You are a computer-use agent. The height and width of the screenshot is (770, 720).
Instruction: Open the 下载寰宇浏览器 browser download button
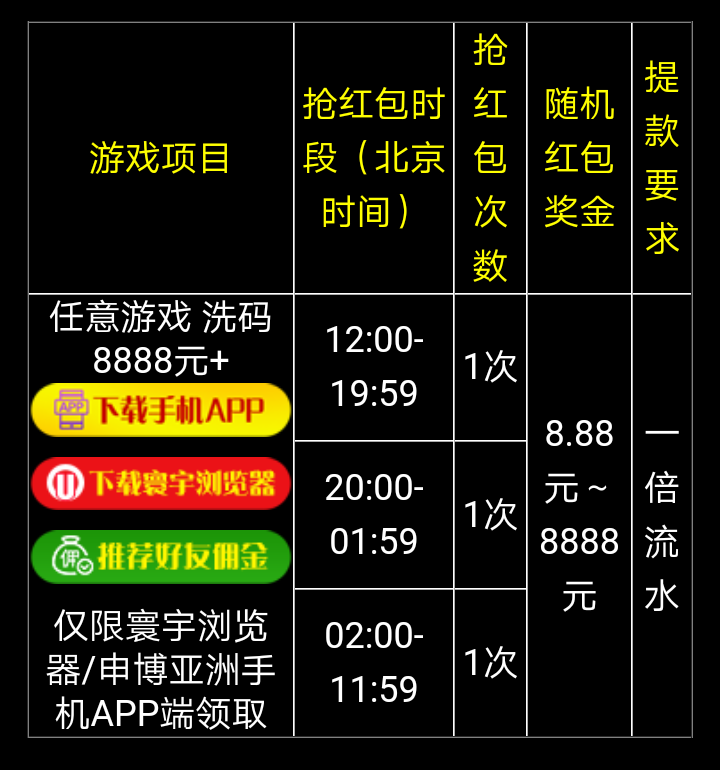(161, 484)
